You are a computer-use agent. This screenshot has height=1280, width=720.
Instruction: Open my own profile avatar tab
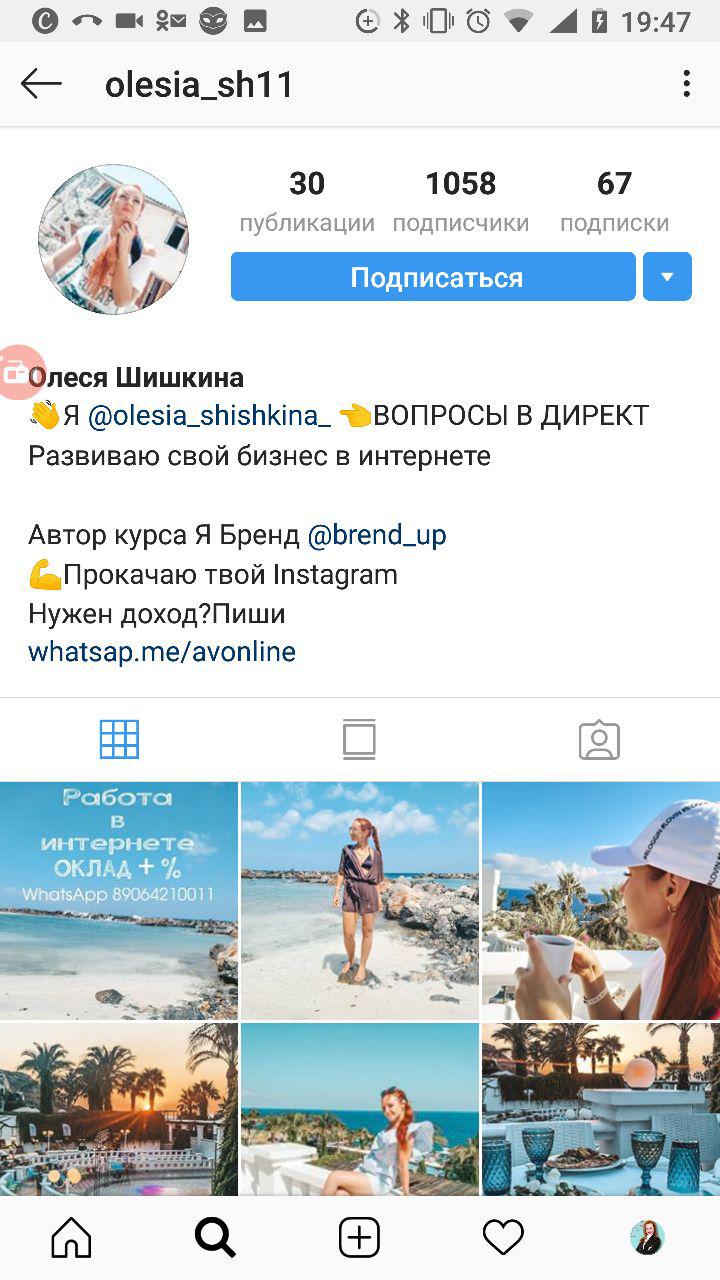coord(647,1239)
